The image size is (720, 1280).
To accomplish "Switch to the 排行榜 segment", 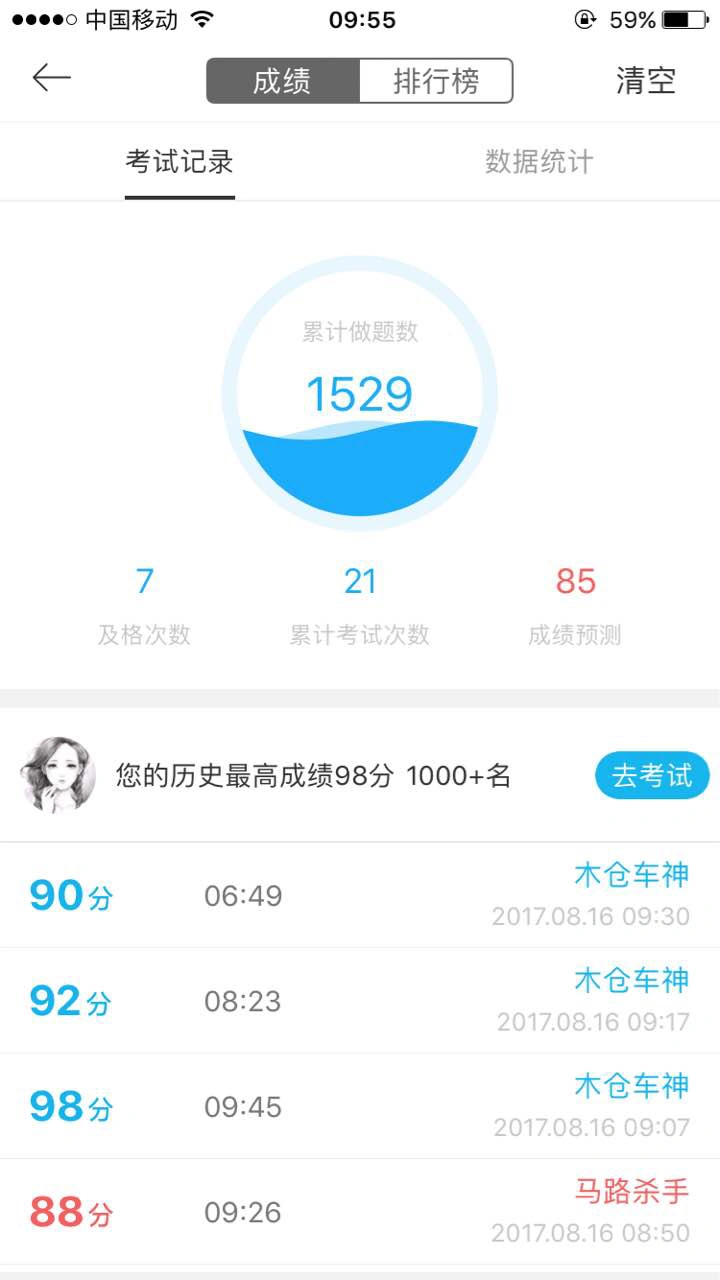I will [436, 81].
